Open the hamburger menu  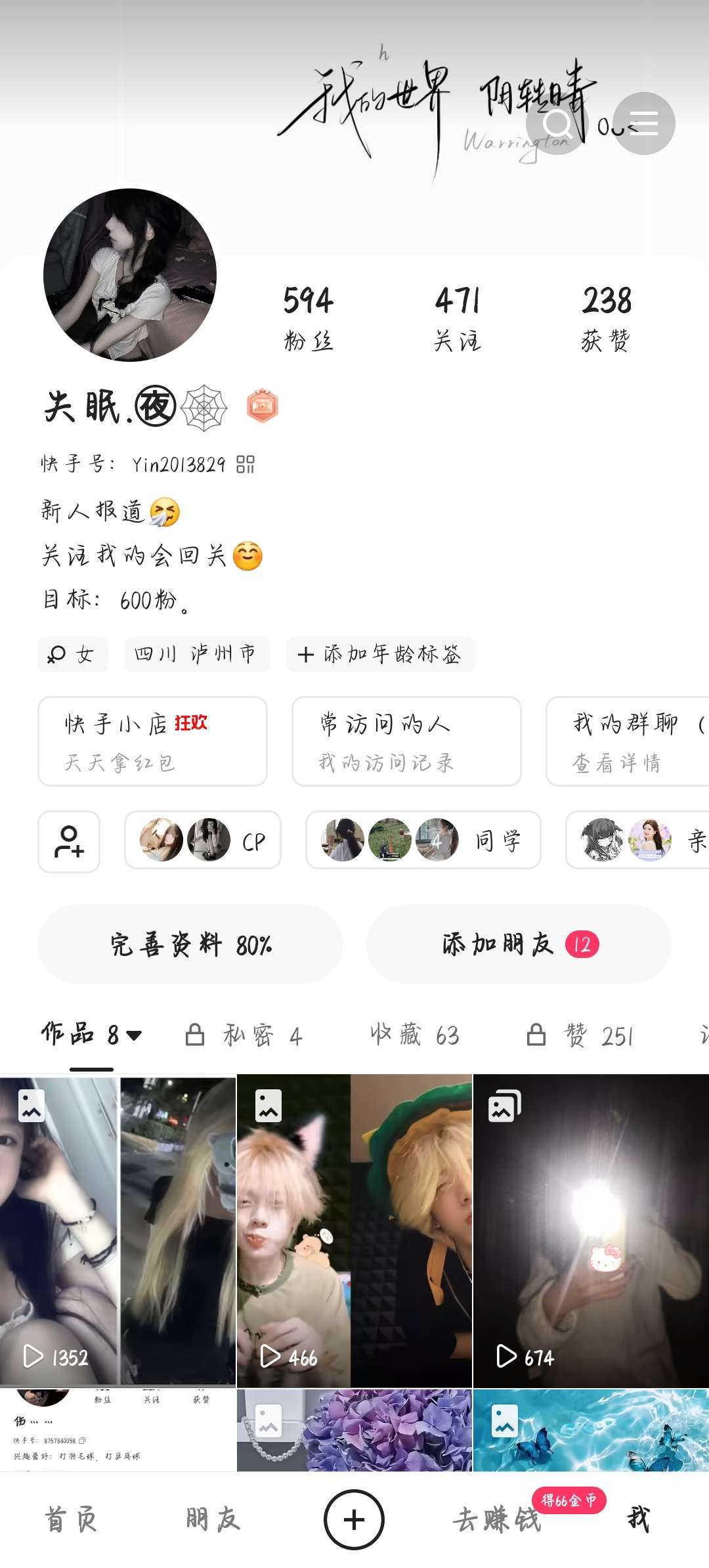click(x=643, y=123)
